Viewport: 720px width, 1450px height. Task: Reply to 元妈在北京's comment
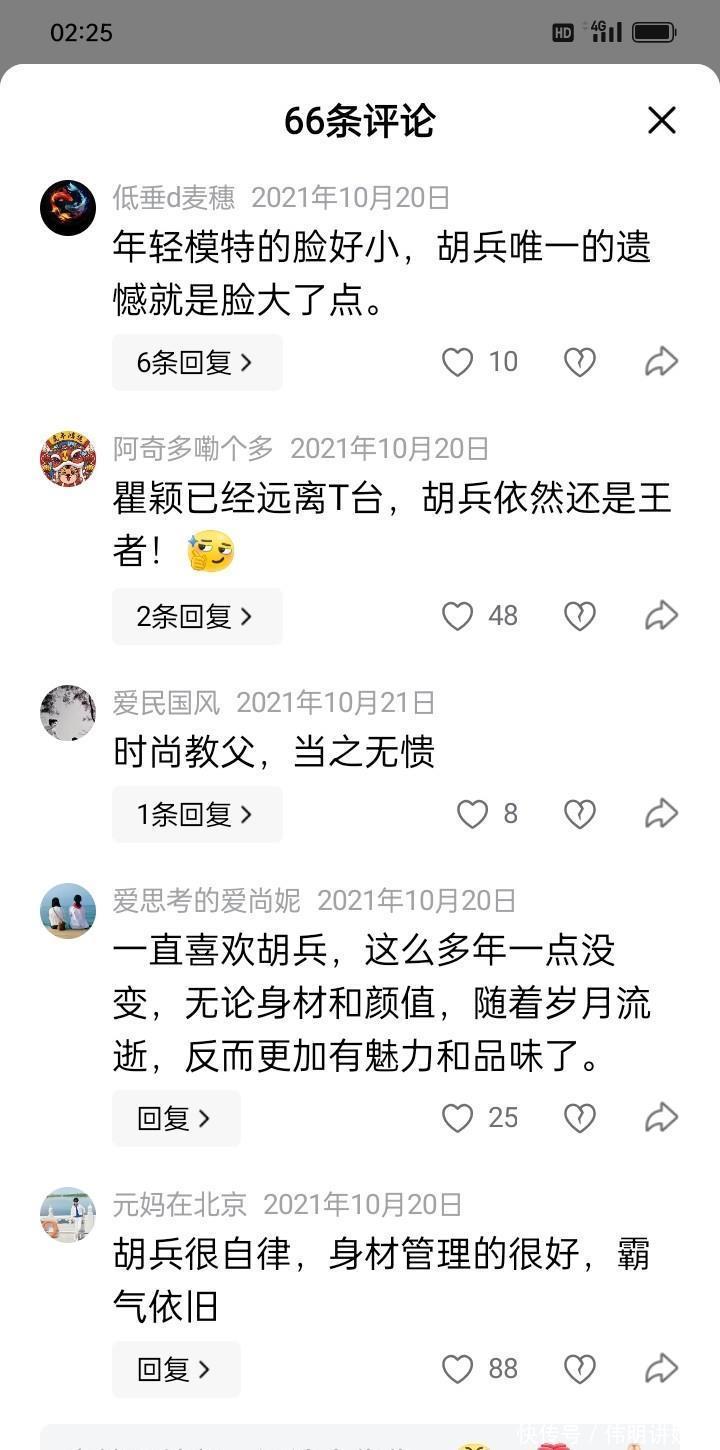coord(176,1369)
